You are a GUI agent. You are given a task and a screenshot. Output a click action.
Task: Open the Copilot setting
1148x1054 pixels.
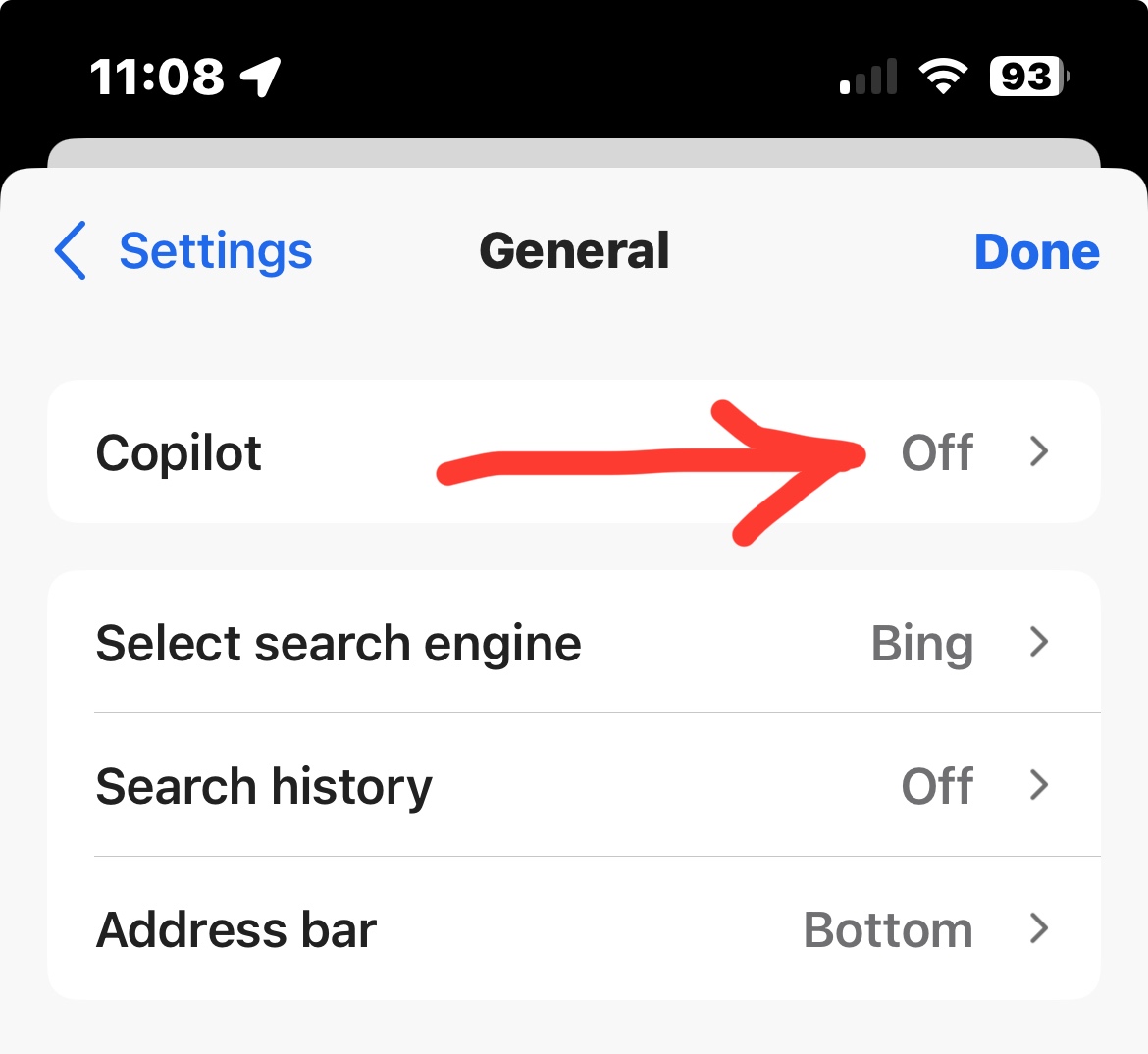pyautogui.click(x=573, y=452)
